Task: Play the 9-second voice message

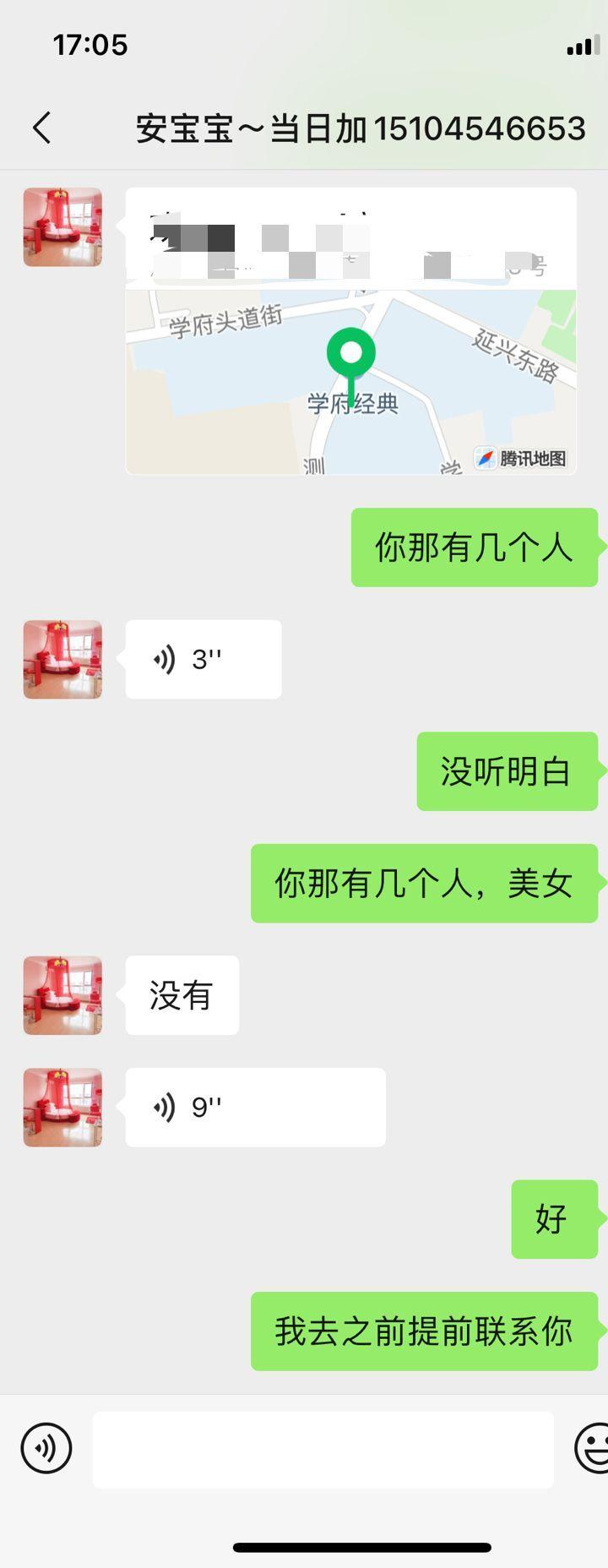Action: coord(255,1107)
